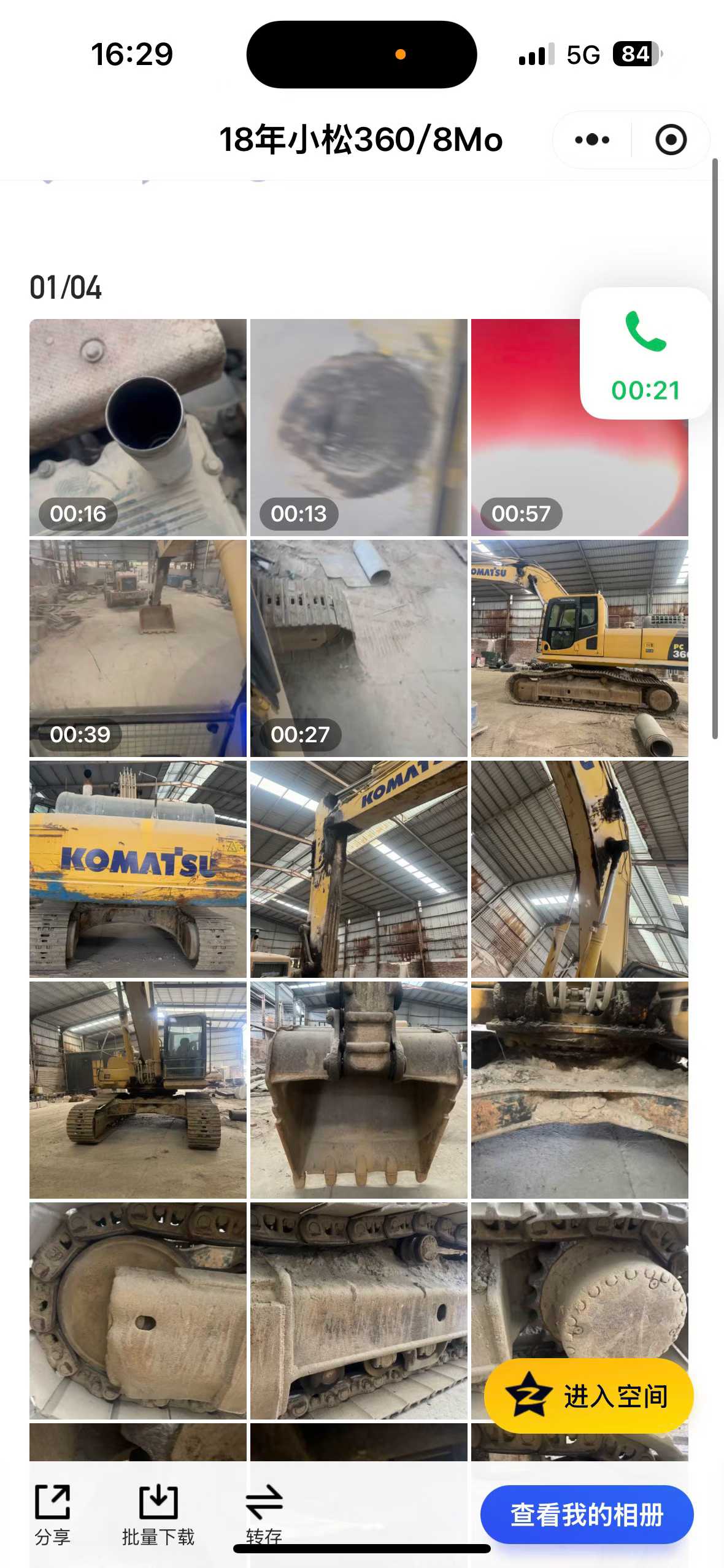The width and height of the screenshot is (724, 1568).
Task: Share this album
Action: pos(53,1514)
